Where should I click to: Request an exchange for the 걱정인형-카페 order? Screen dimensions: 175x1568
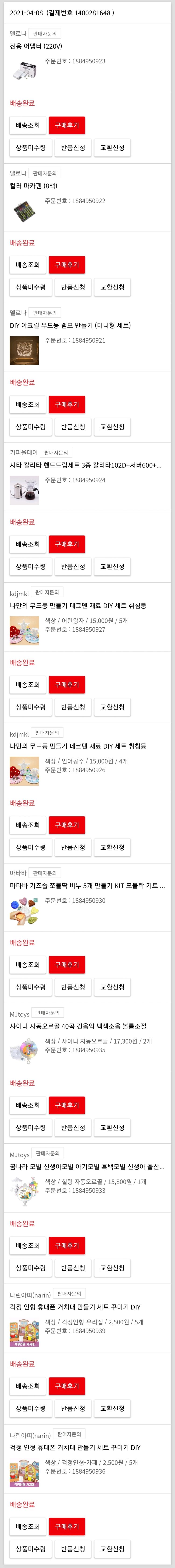point(112,1549)
